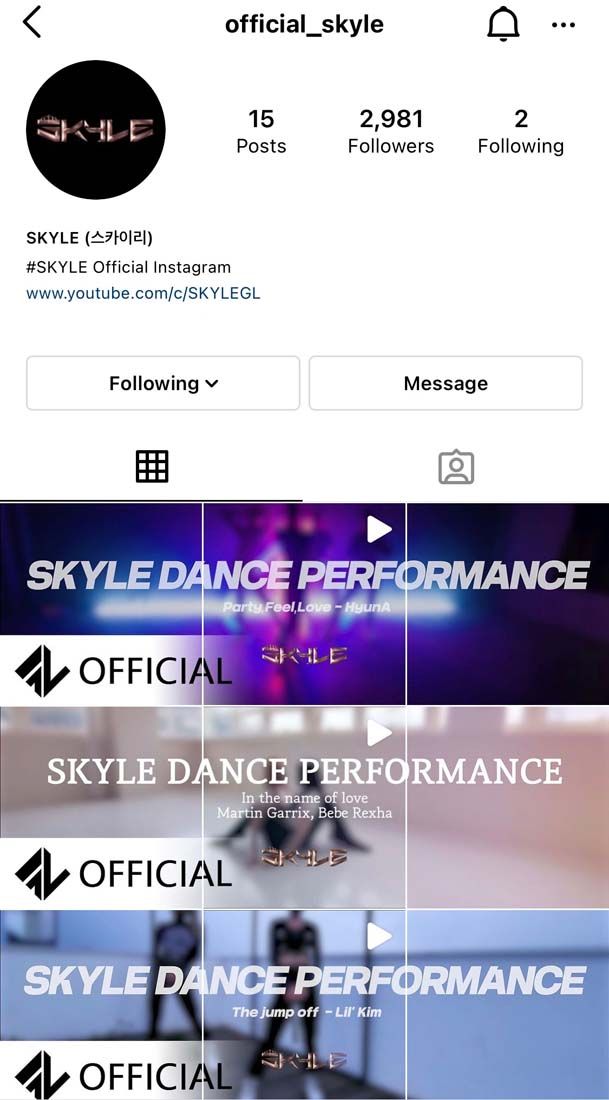View the 2 following accounts
This screenshot has height=1100, width=609.
click(x=520, y=132)
